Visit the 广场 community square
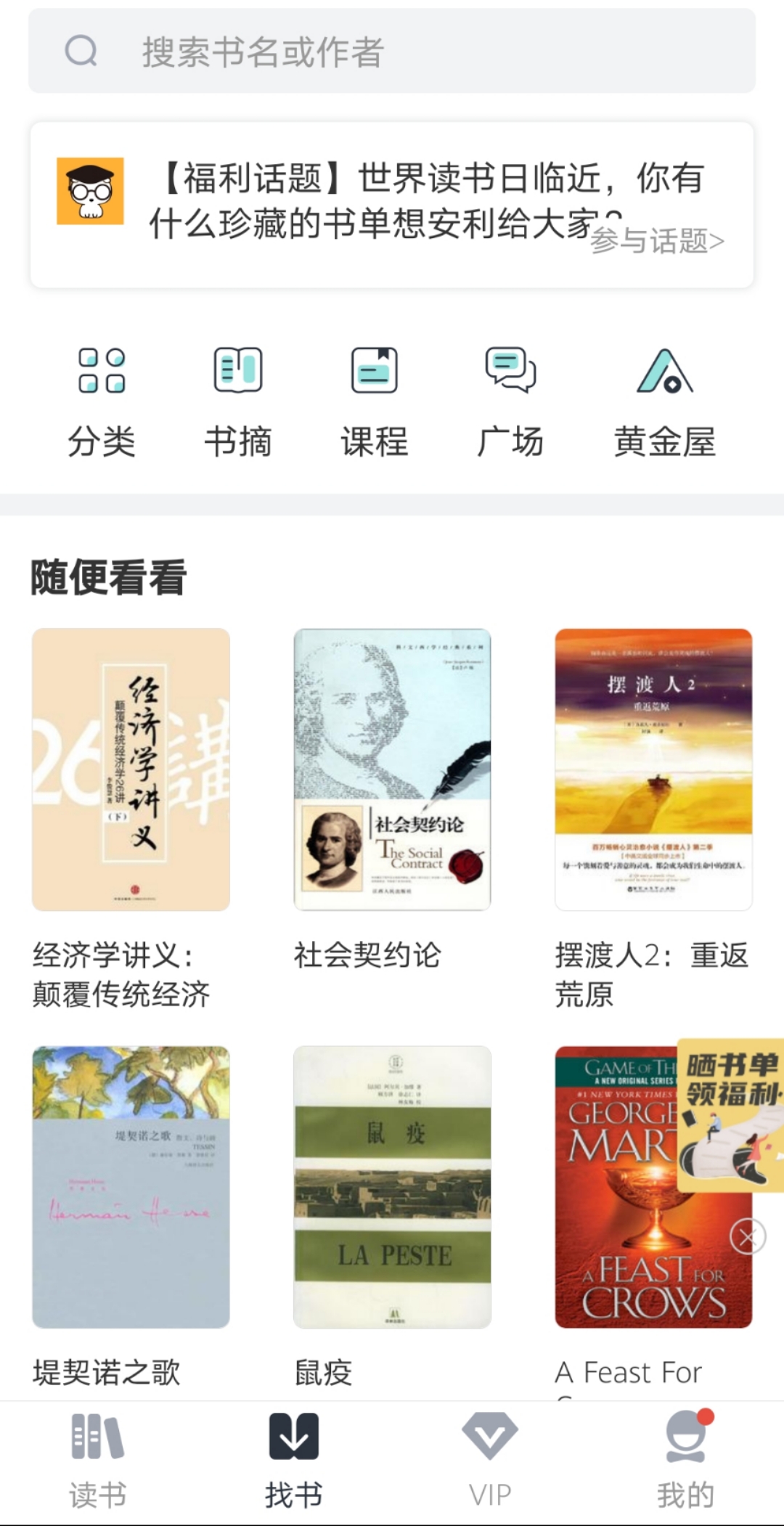The height and width of the screenshot is (1526, 784). (x=510, y=401)
